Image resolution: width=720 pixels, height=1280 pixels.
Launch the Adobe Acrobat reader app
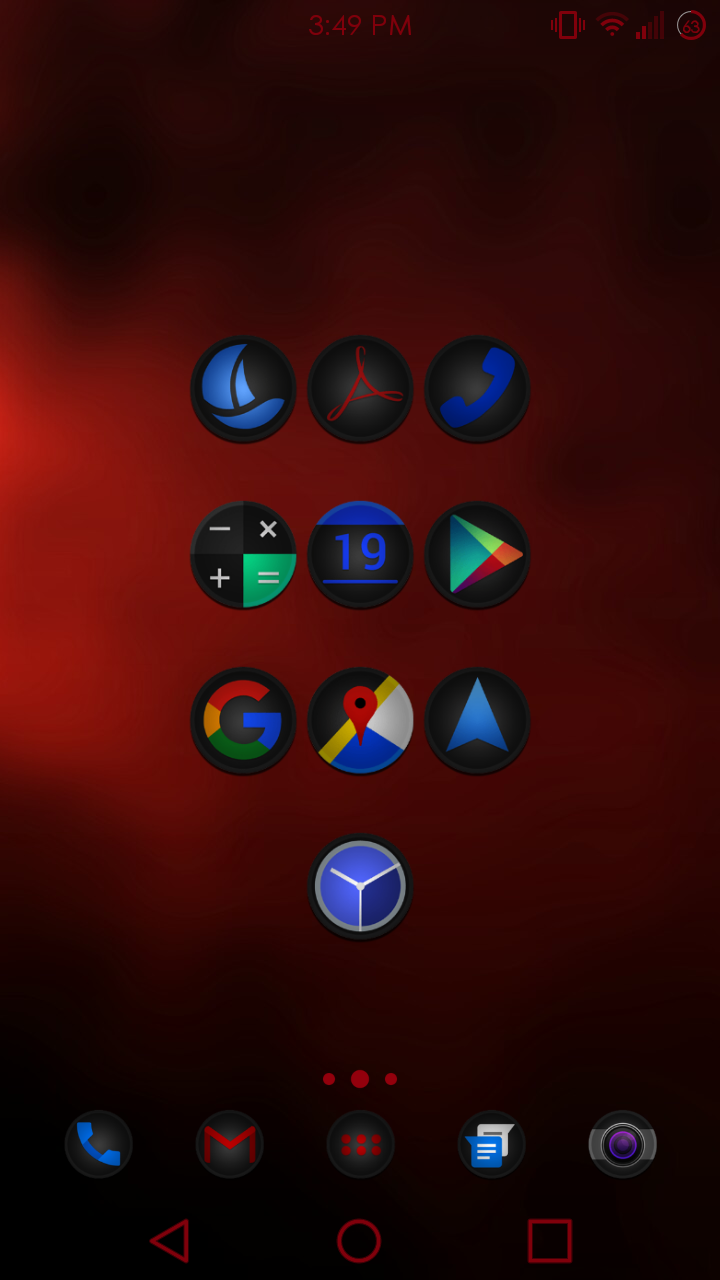coord(360,388)
